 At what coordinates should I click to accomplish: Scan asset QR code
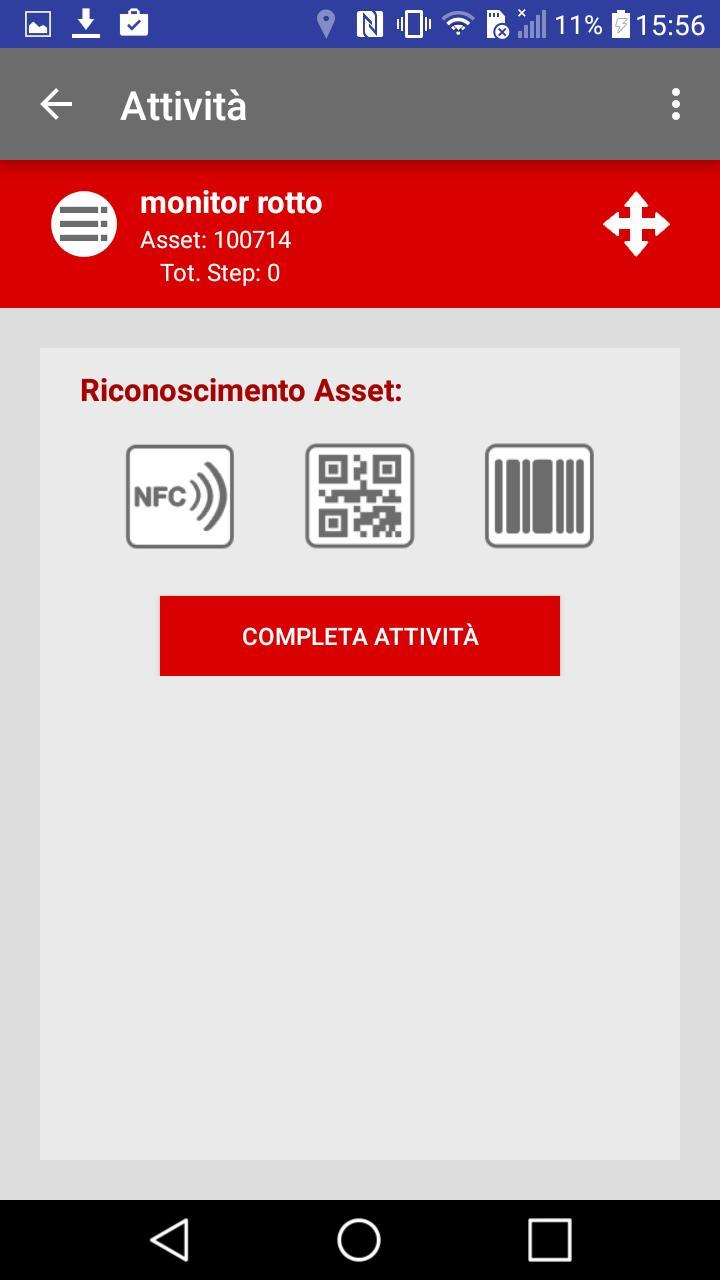pyautogui.click(x=360, y=496)
